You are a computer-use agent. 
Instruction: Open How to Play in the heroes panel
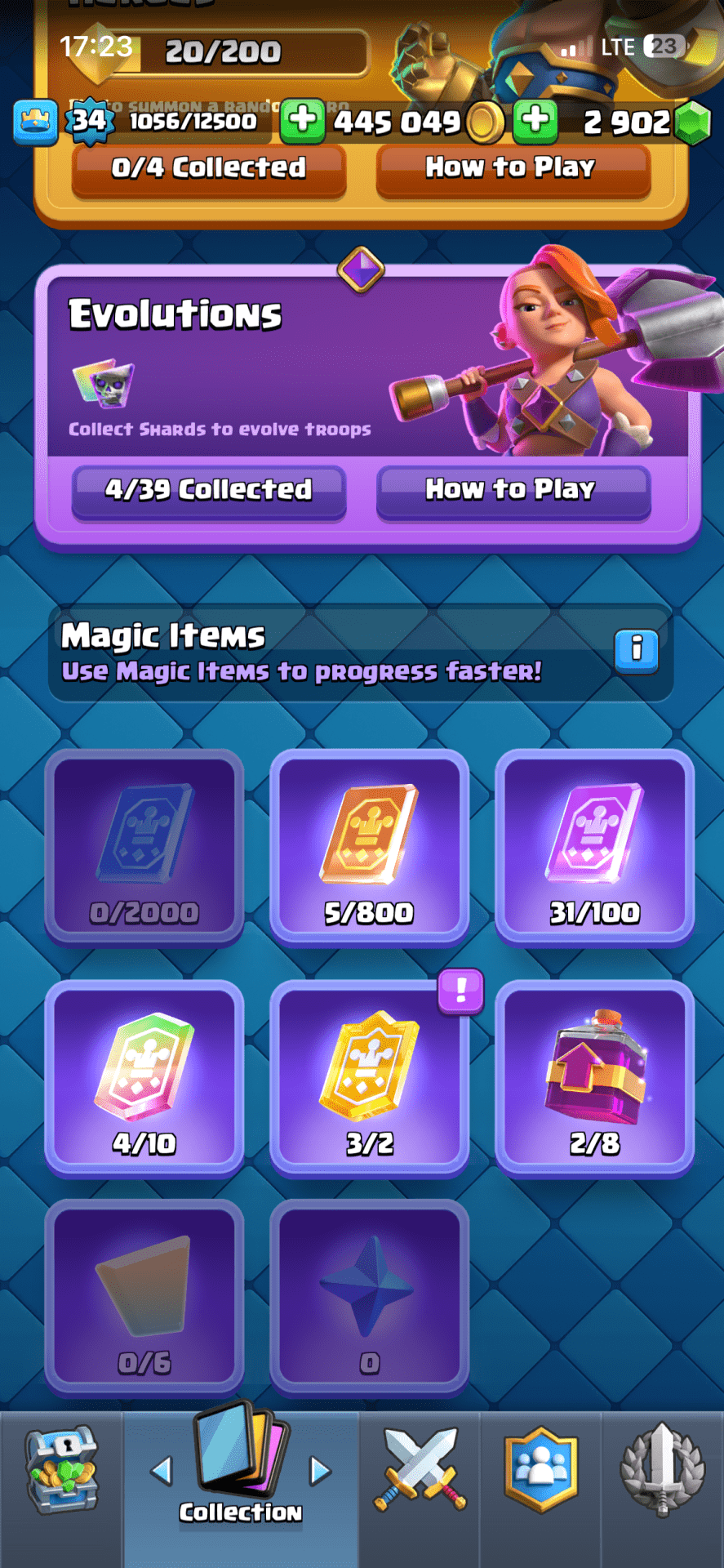512,169
